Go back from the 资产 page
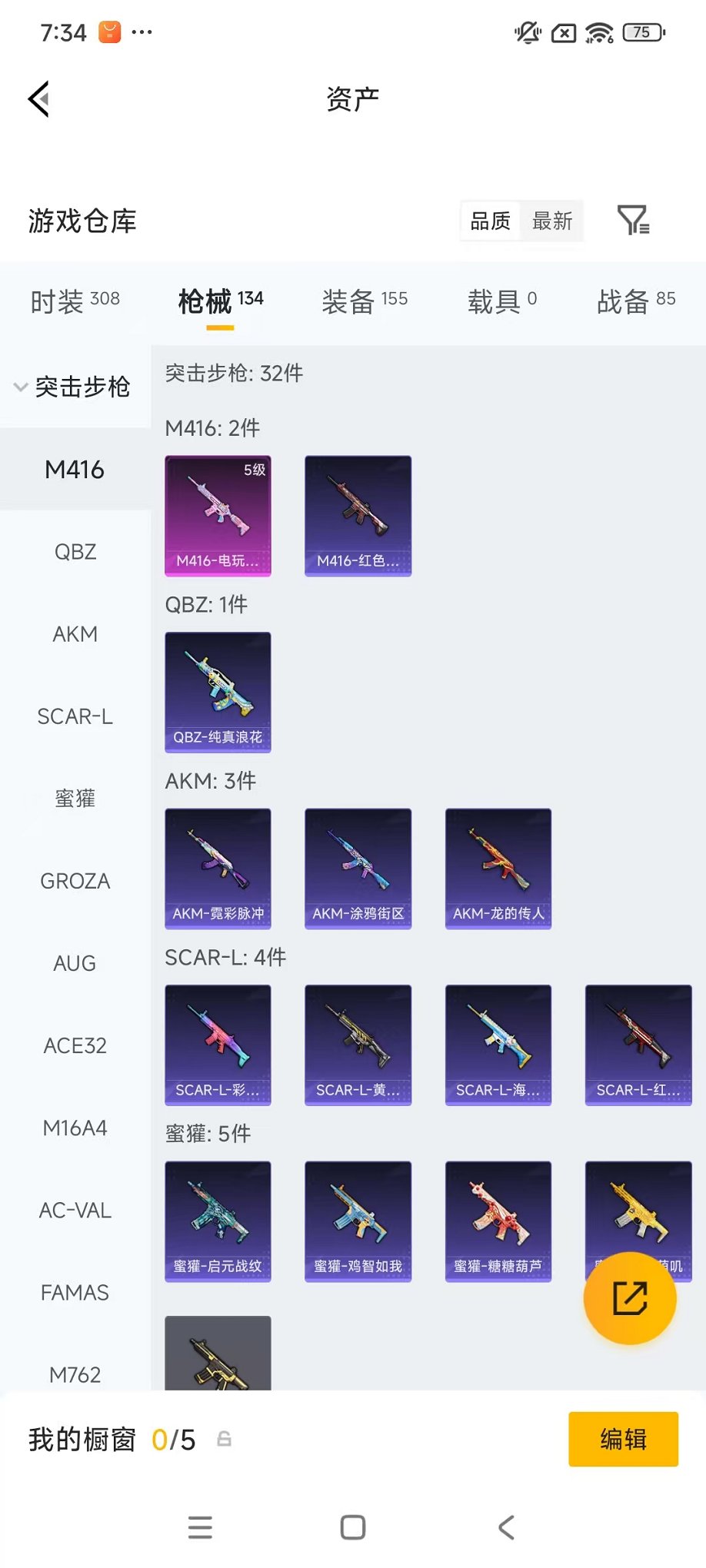The height and width of the screenshot is (1568, 706). click(x=38, y=99)
